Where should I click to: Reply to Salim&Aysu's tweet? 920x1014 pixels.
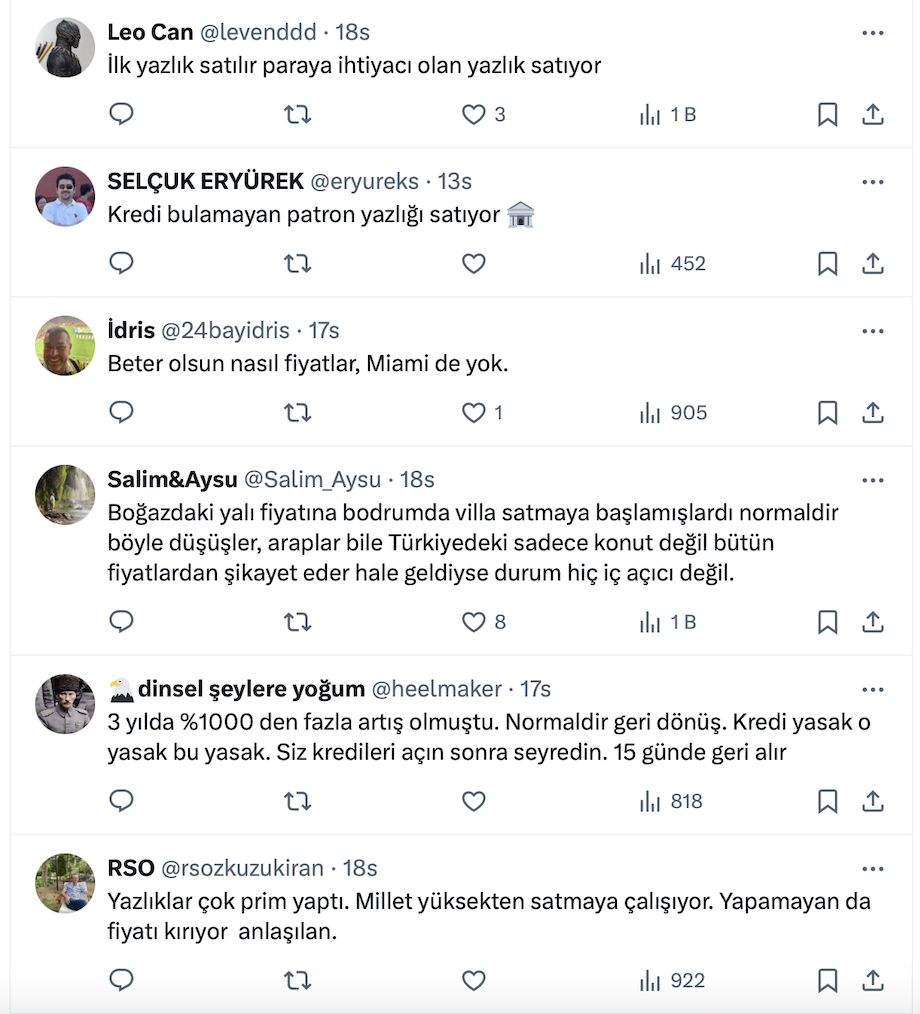[x=121, y=622]
